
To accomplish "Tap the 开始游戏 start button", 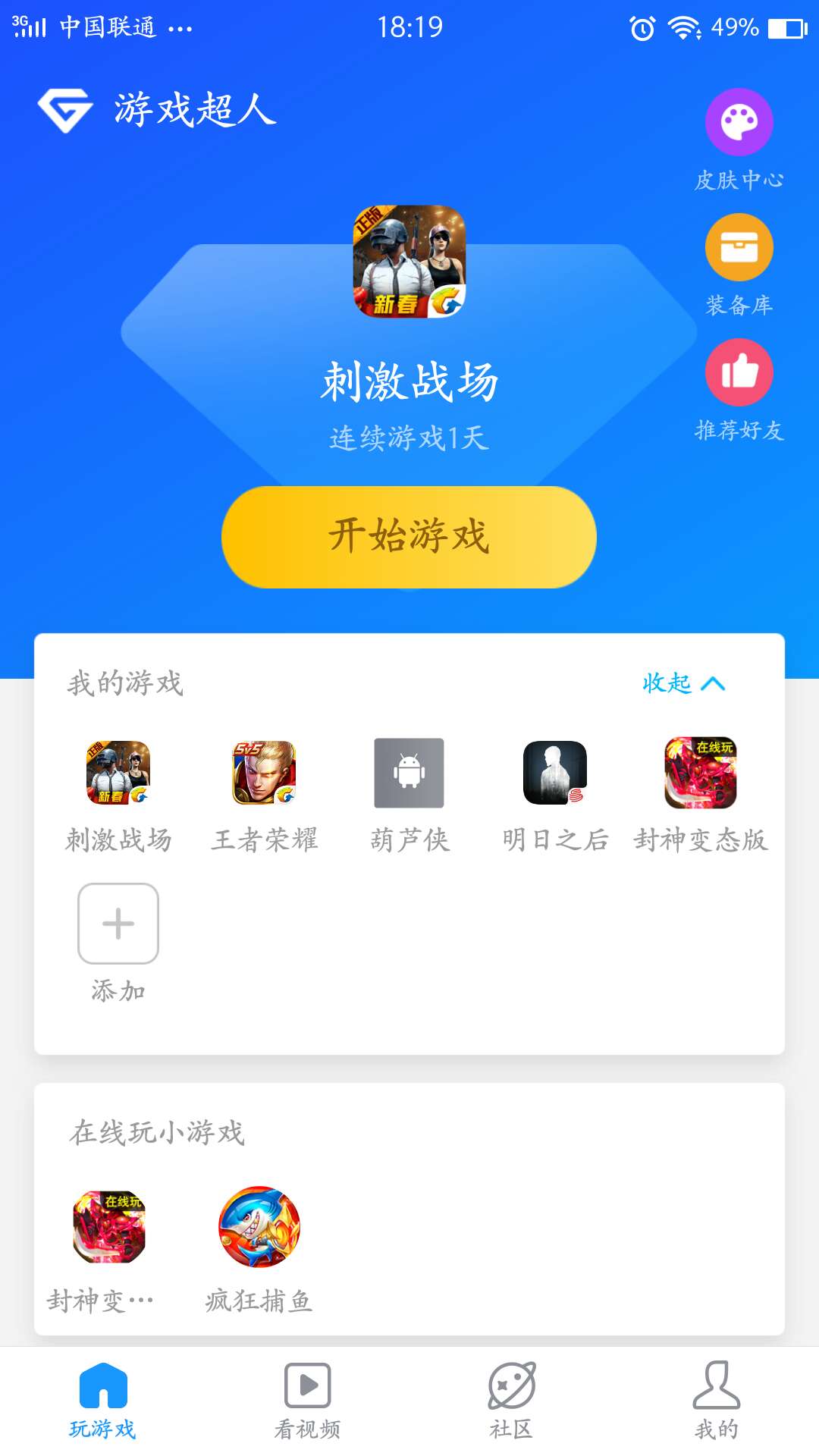I will tap(409, 537).
